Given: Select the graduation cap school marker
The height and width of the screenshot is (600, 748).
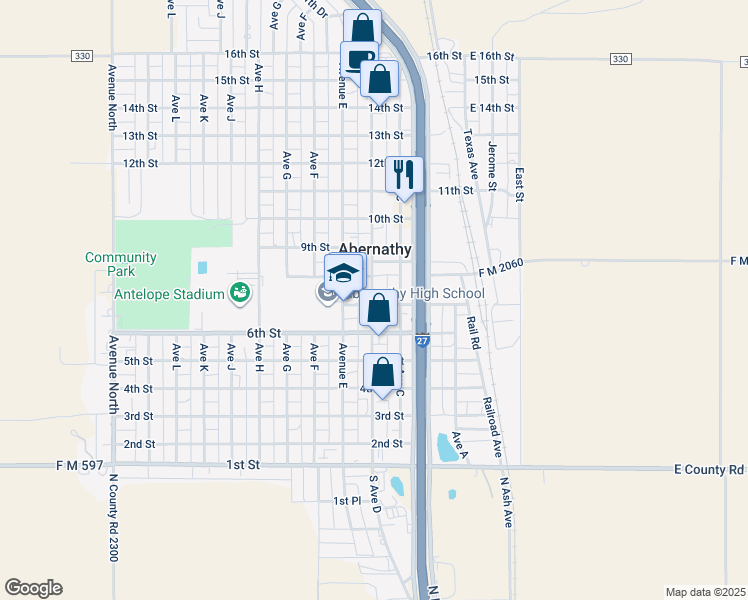Looking at the screenshot, I should (x=343, y=273).
